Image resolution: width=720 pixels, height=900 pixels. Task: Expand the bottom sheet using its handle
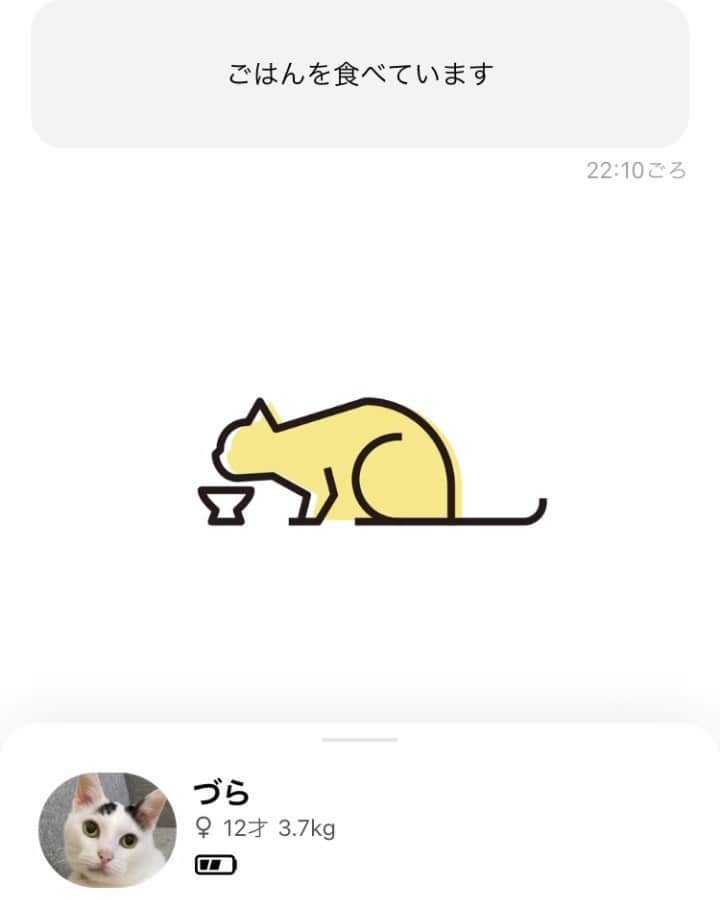click(x=360, y=740)
